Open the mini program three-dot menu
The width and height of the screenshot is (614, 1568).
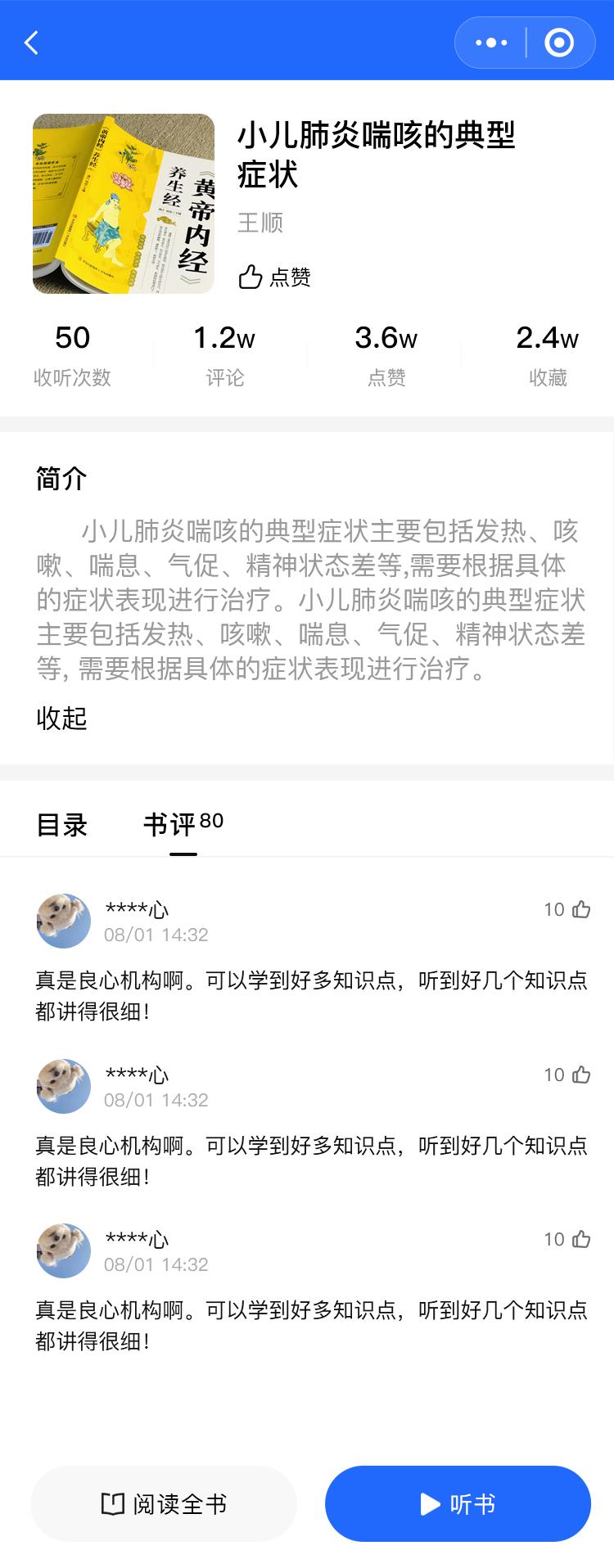491,43
